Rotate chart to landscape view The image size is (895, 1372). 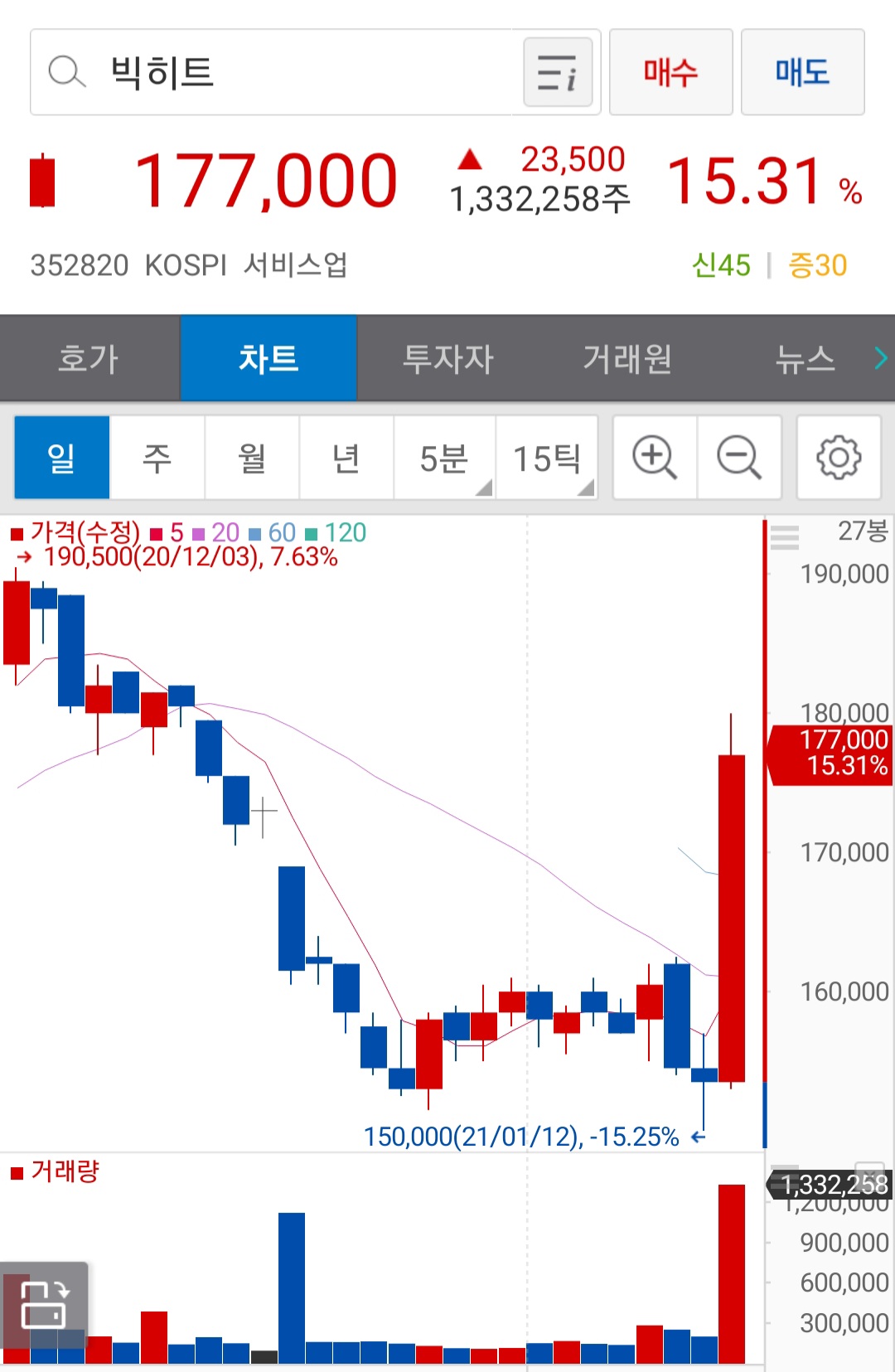[44, 1305]
